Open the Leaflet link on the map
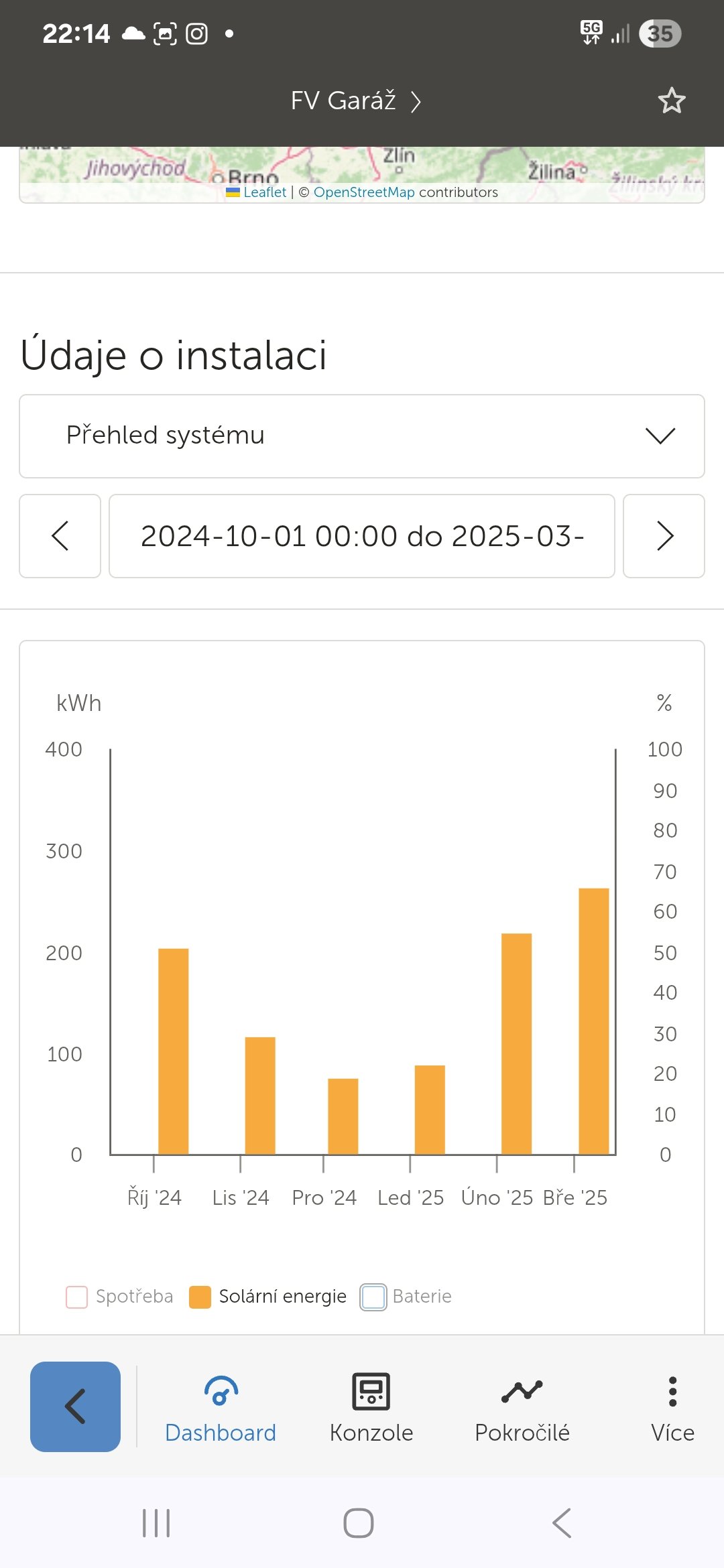This screenshot has width=724, height=1568. (x=264, y=192)
